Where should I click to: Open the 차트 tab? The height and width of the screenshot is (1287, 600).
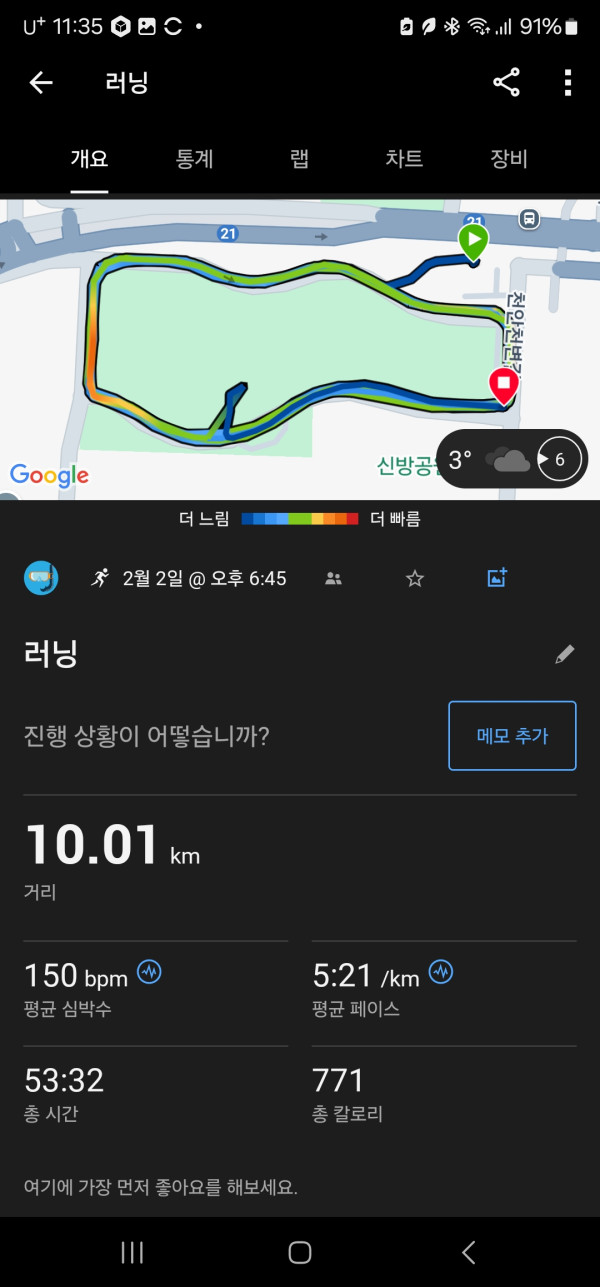click(404, 159)
